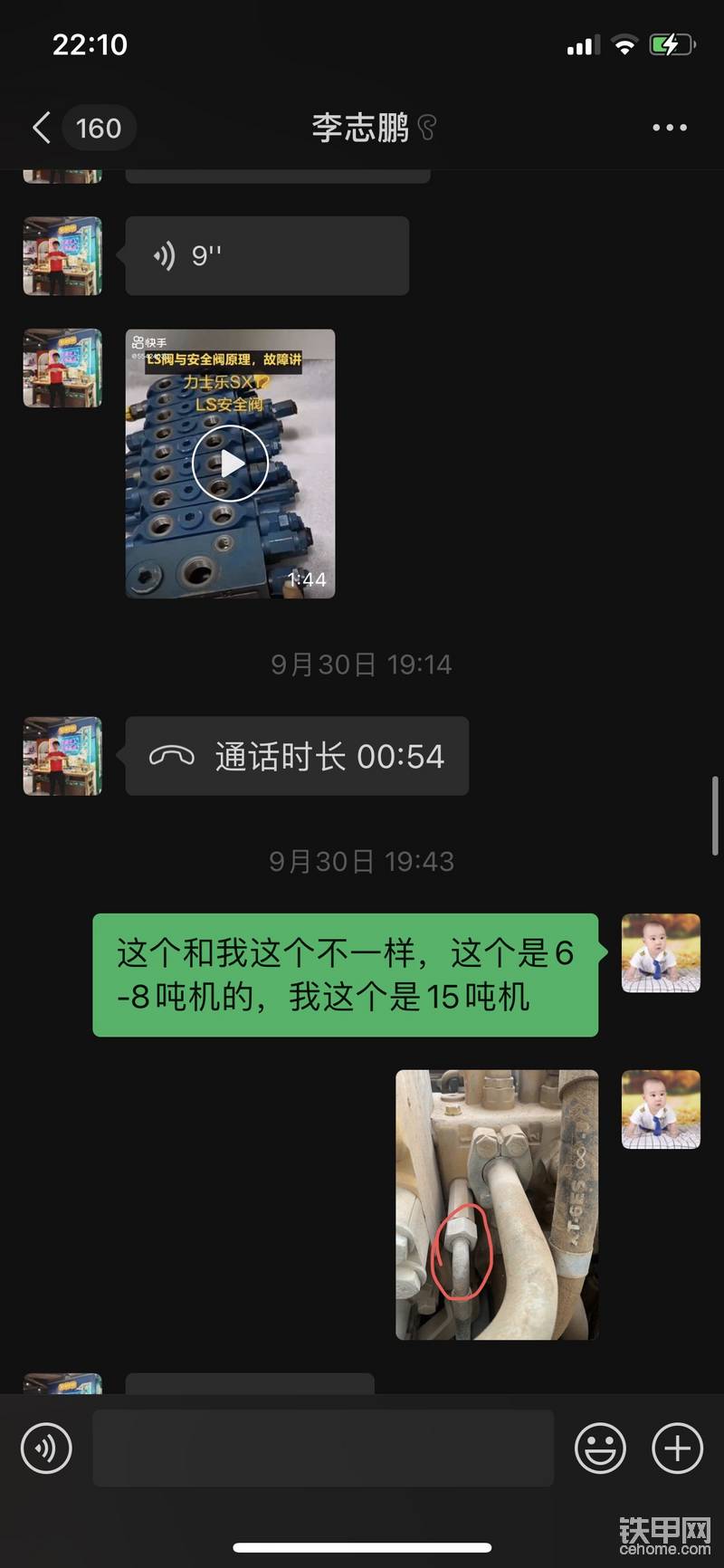724x1568 pixels.
Task: Open my profile avatar beside green message
Action: point(661,953)
